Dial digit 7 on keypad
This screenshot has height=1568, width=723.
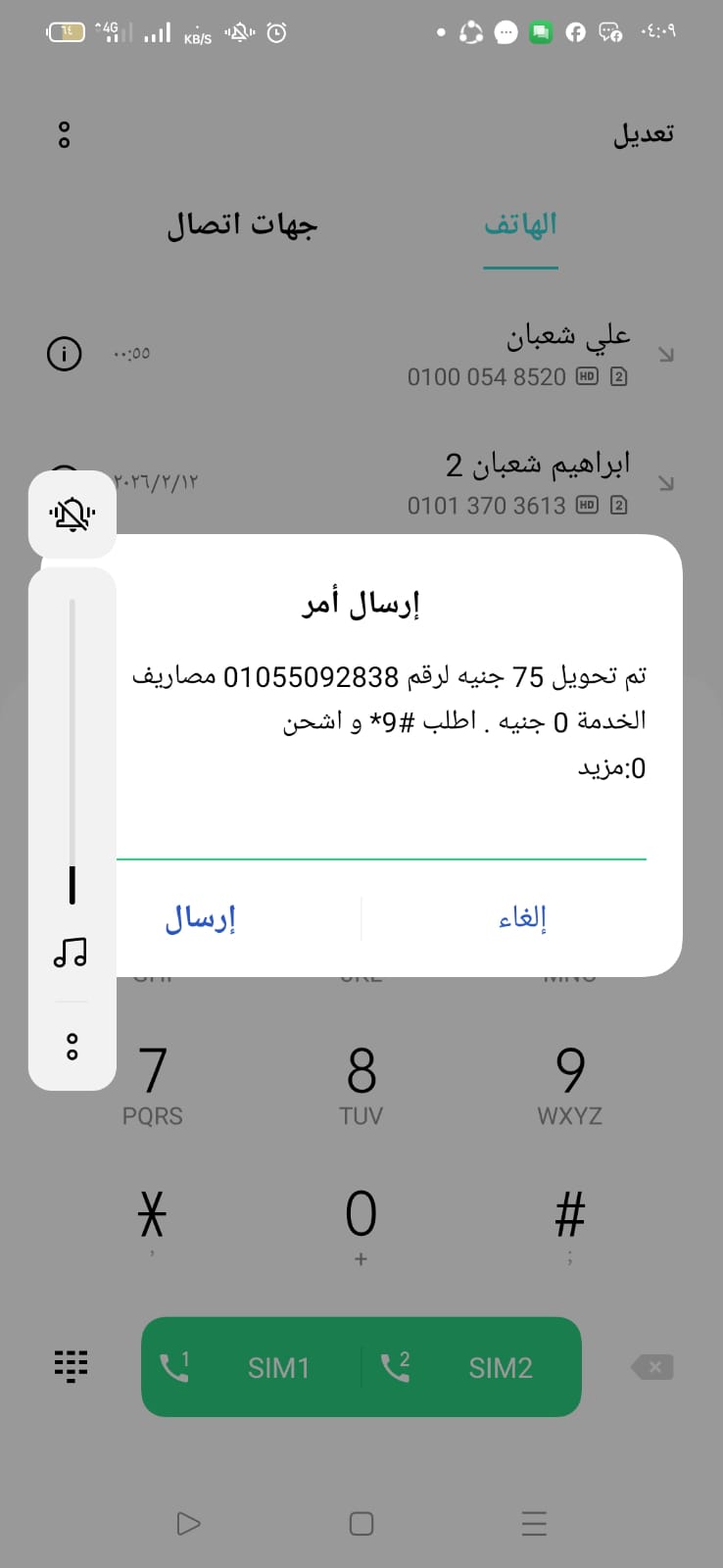[x=153, y=1083]
